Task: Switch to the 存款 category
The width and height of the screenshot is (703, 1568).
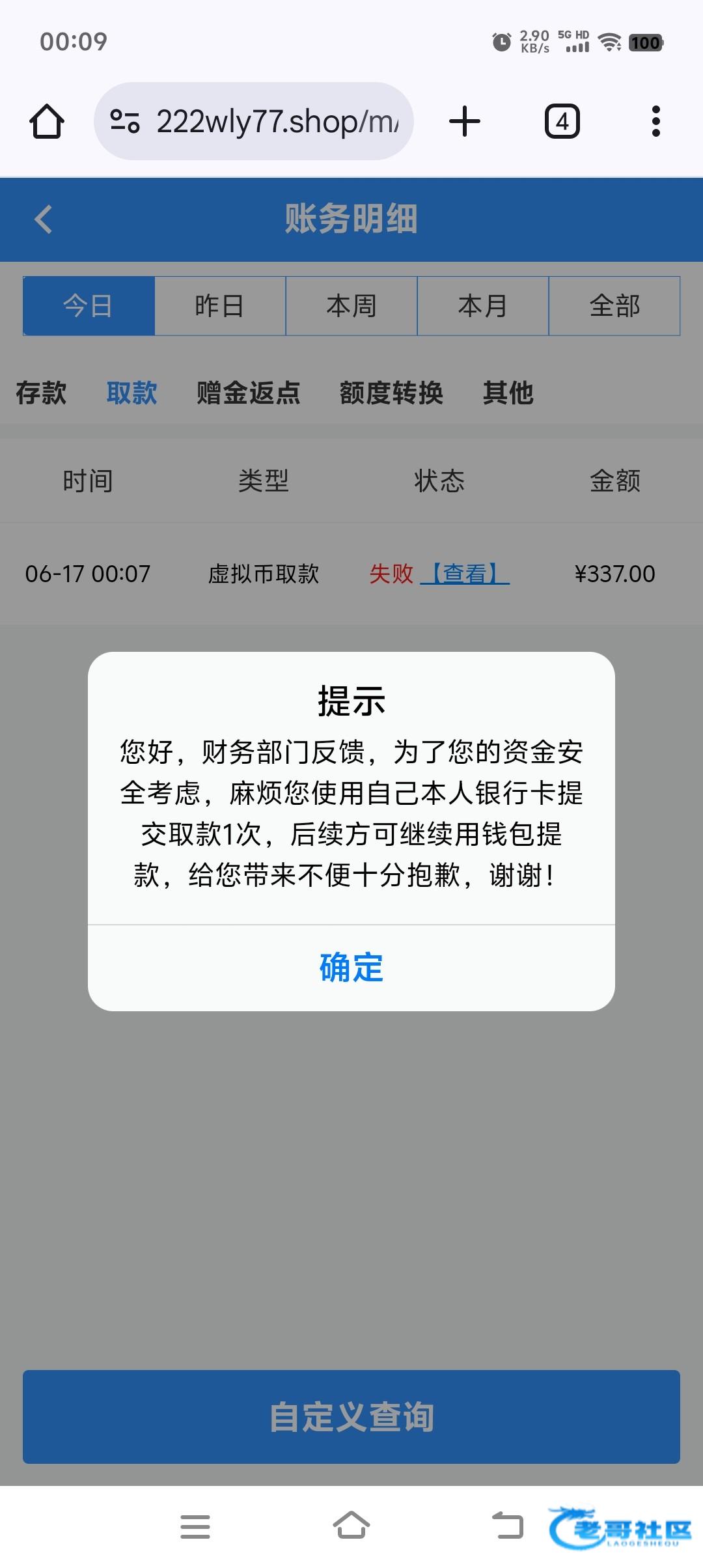Action: pyautogui.click(x=41, y=393)
